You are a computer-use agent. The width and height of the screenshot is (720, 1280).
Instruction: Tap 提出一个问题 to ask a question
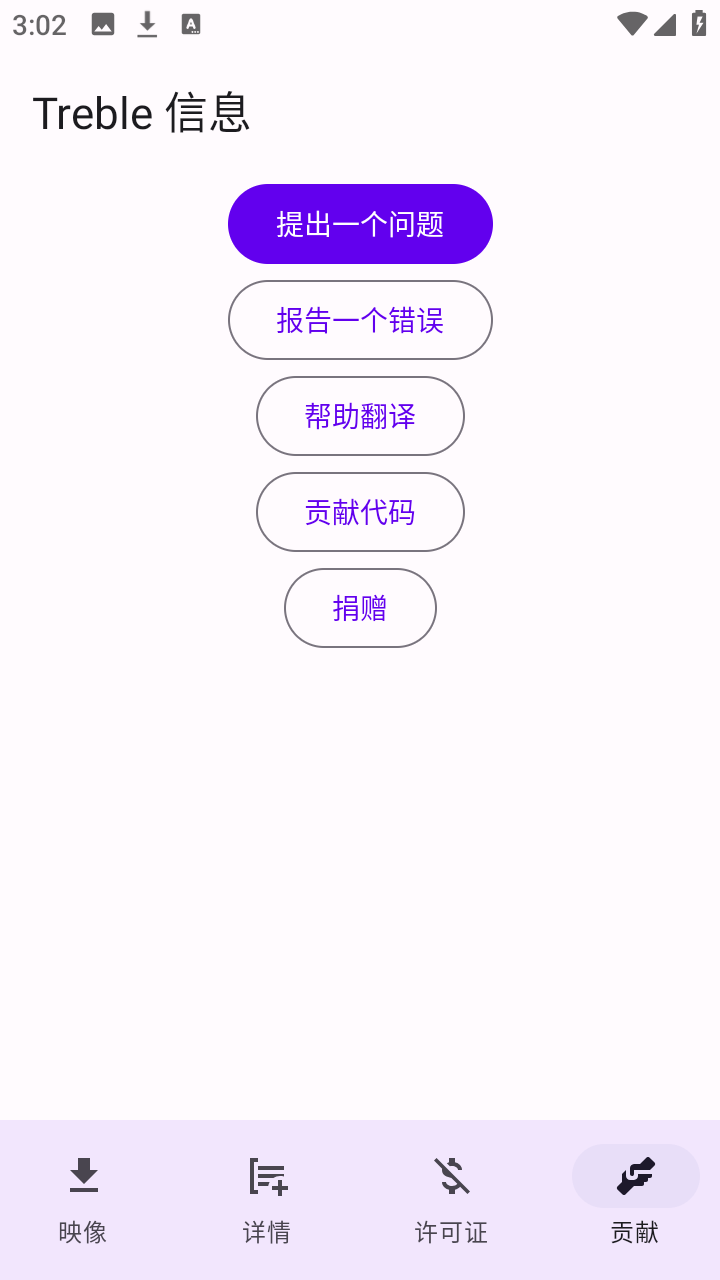point(360,224)
